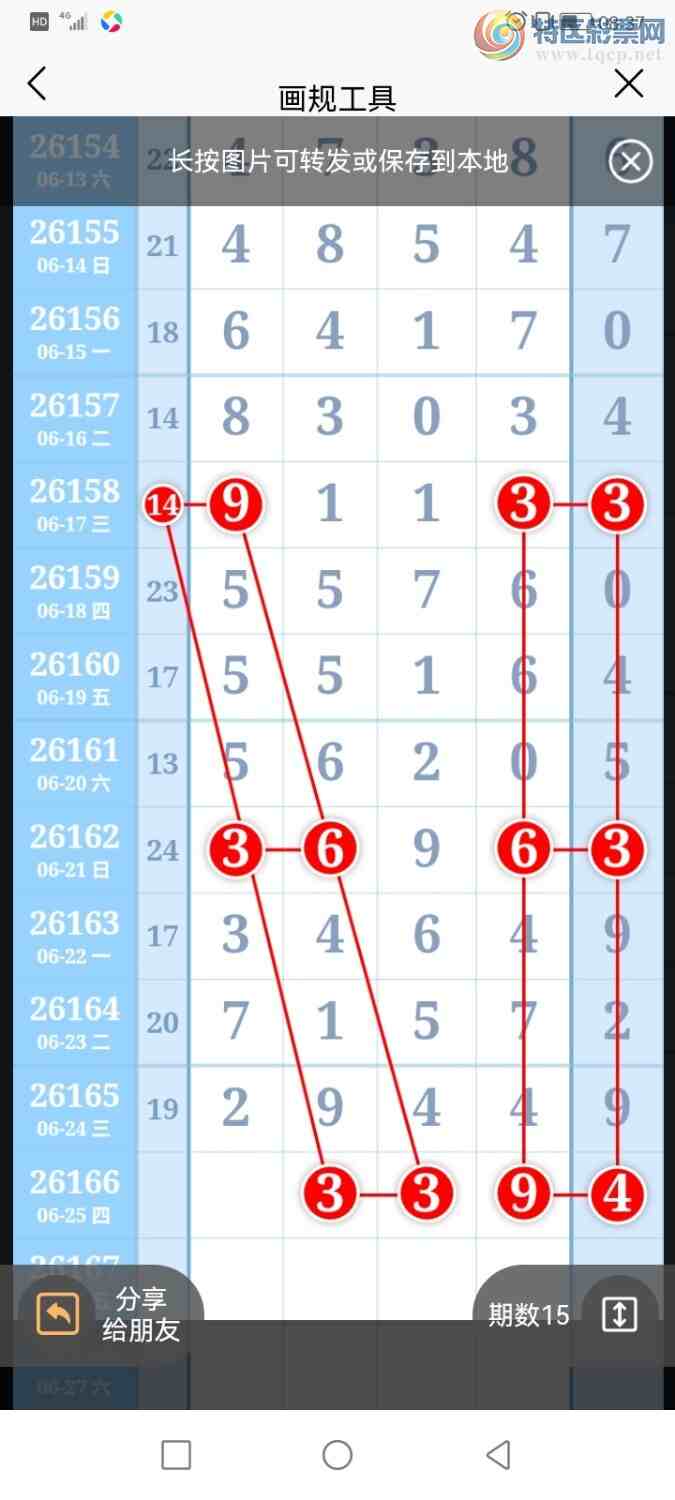Open the system recent apps view
Viewport: 675px width, 1500px height.
176,1455
